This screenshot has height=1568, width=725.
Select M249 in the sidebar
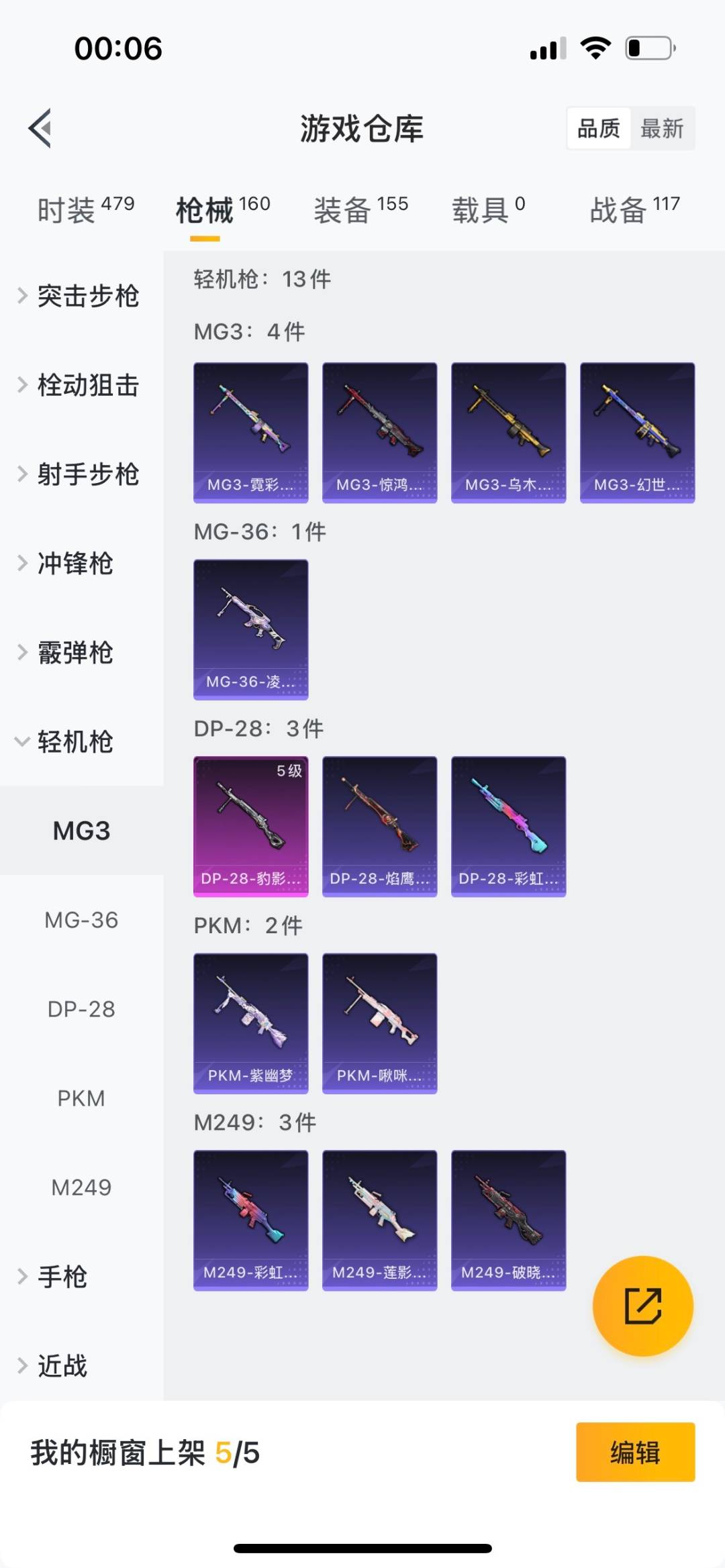pos(81,1188)
